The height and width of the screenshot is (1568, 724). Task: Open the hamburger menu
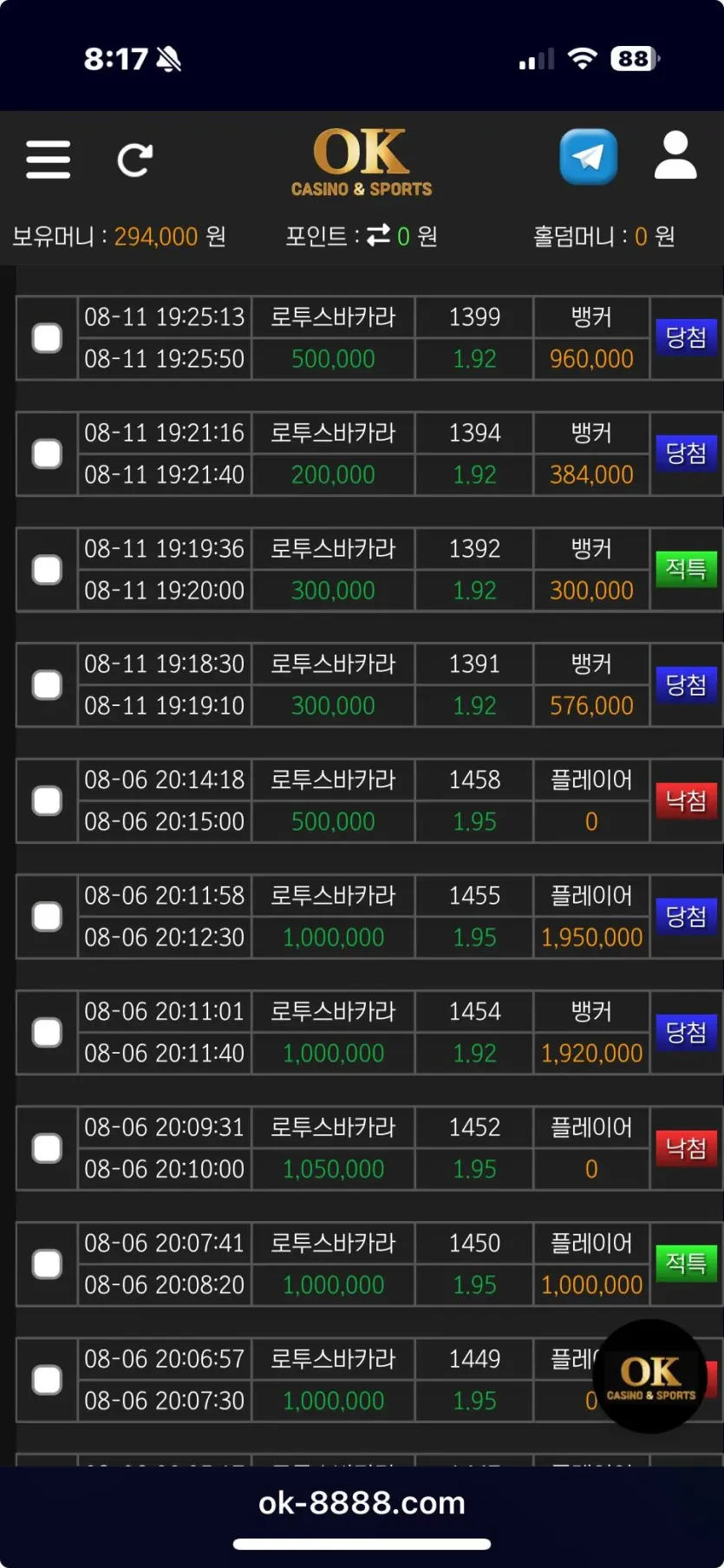(x=49, y=160)
